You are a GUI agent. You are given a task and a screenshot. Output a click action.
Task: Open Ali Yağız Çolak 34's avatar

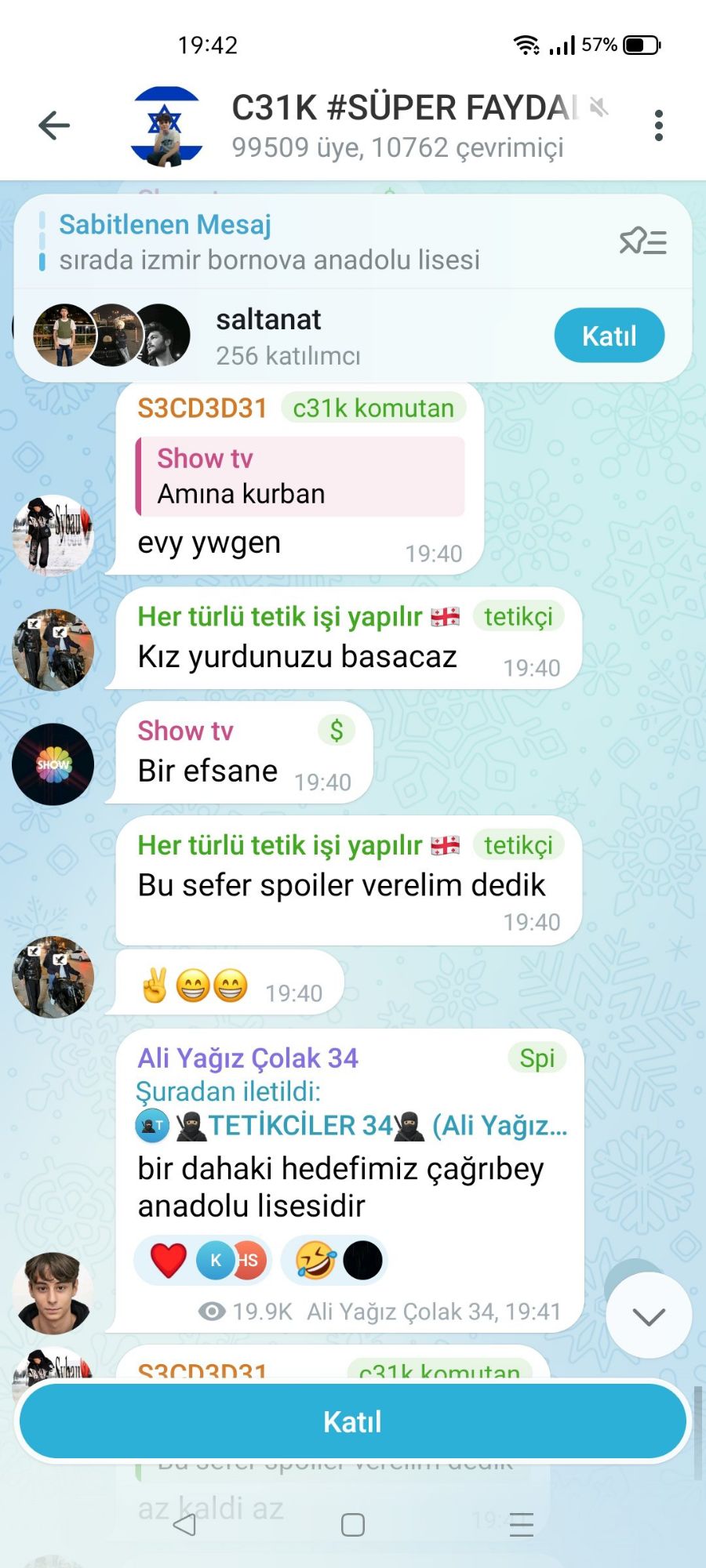[x=53, y=1293]
